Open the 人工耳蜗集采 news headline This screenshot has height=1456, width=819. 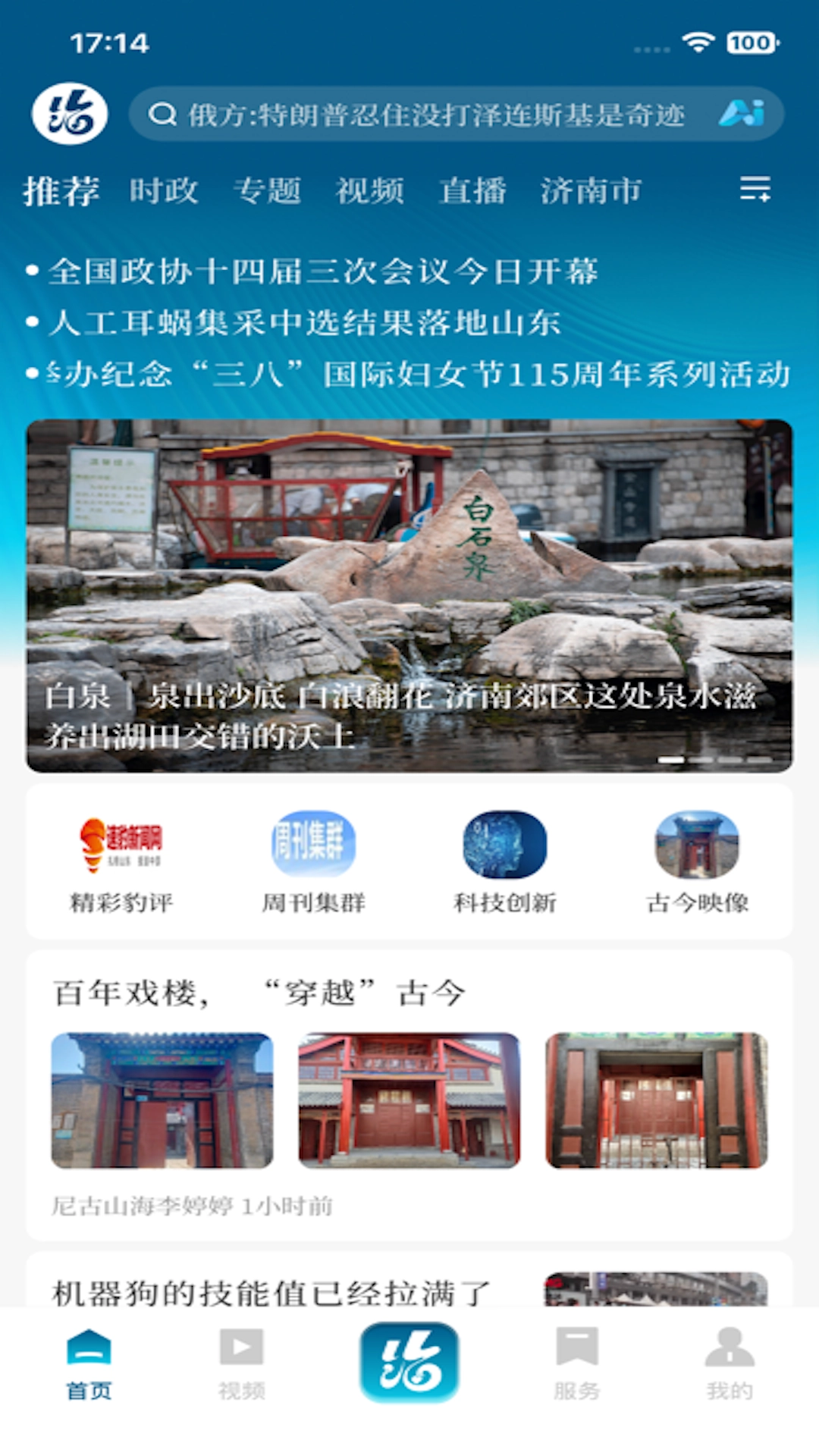pos(303,325)
